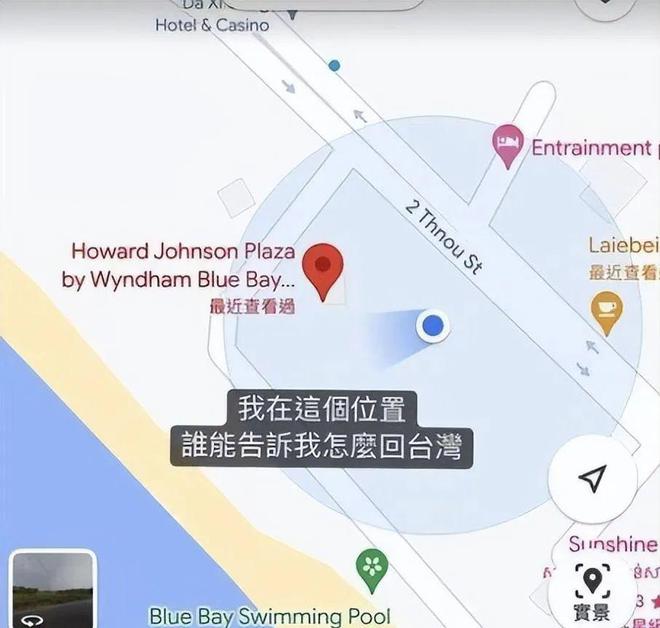Open the Street View thumbnail
The image size is (660, 628).
click(x=52, y=590)
